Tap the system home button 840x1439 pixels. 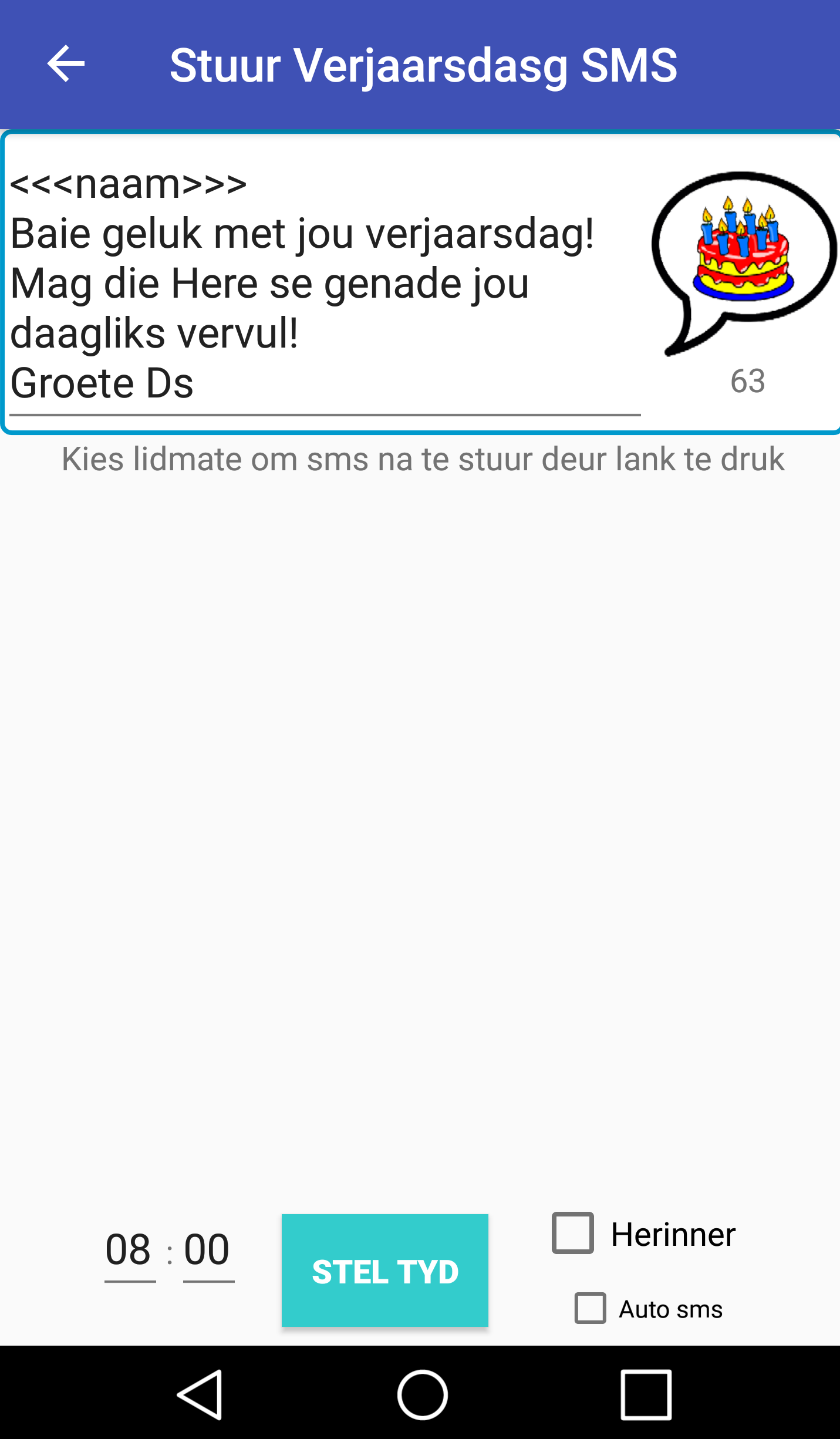[421, 1394]
